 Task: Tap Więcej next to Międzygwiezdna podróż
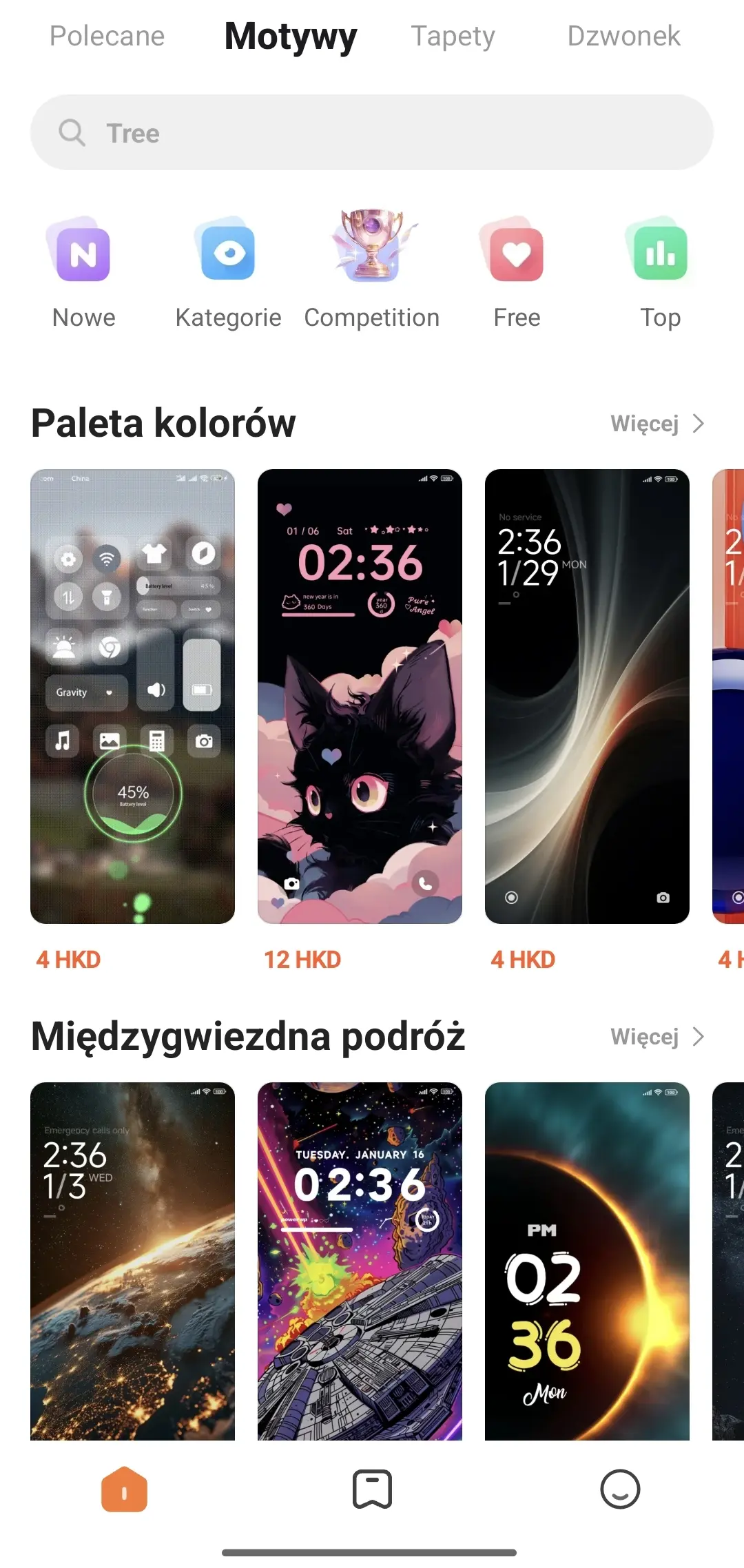657,1036
